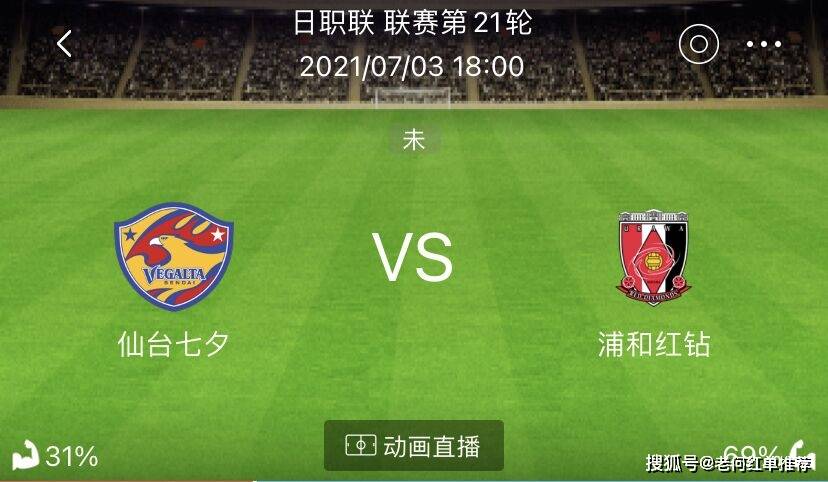Support the home team with the 31% icon
The height and width of the screenshot is (482, 828).
click(27, 457)
